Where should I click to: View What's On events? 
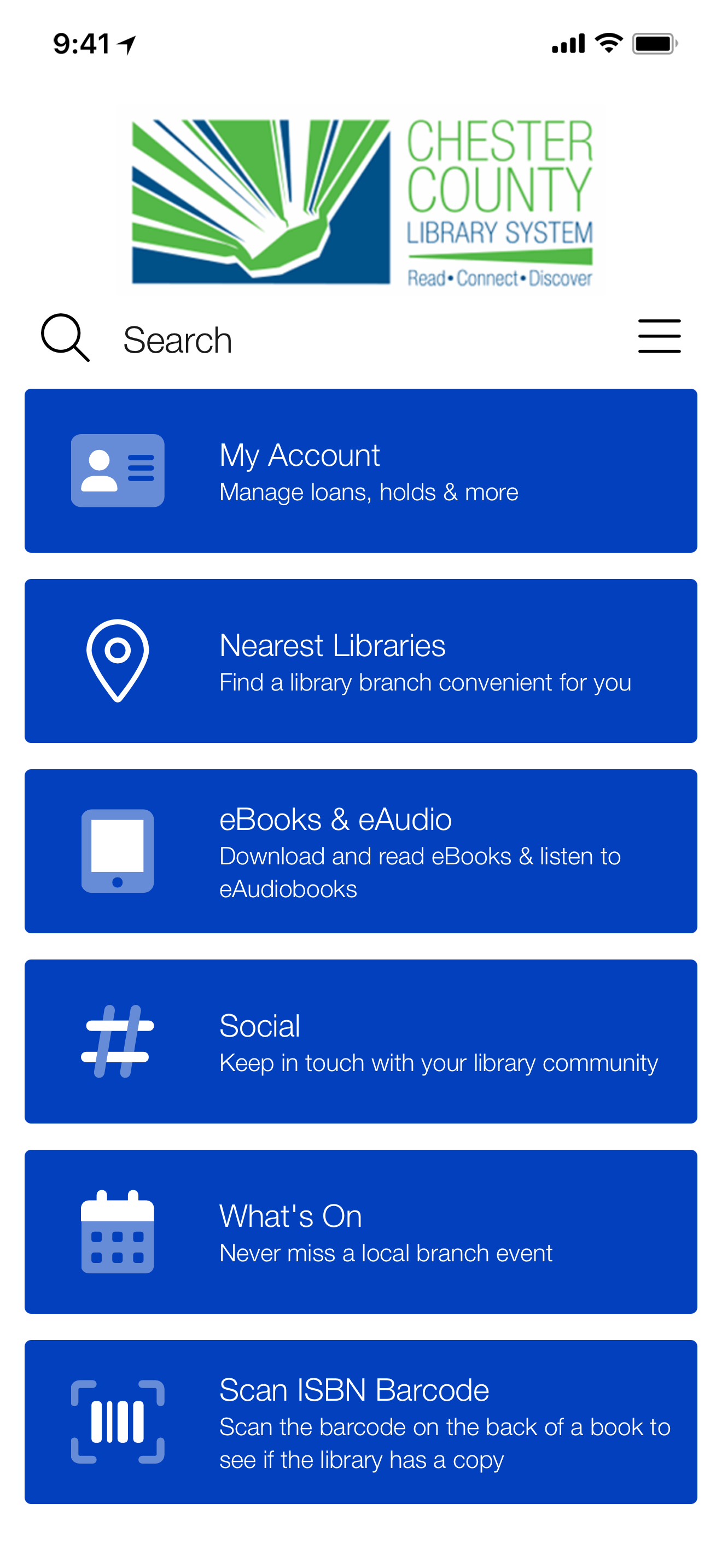(x=360, y=1231)
